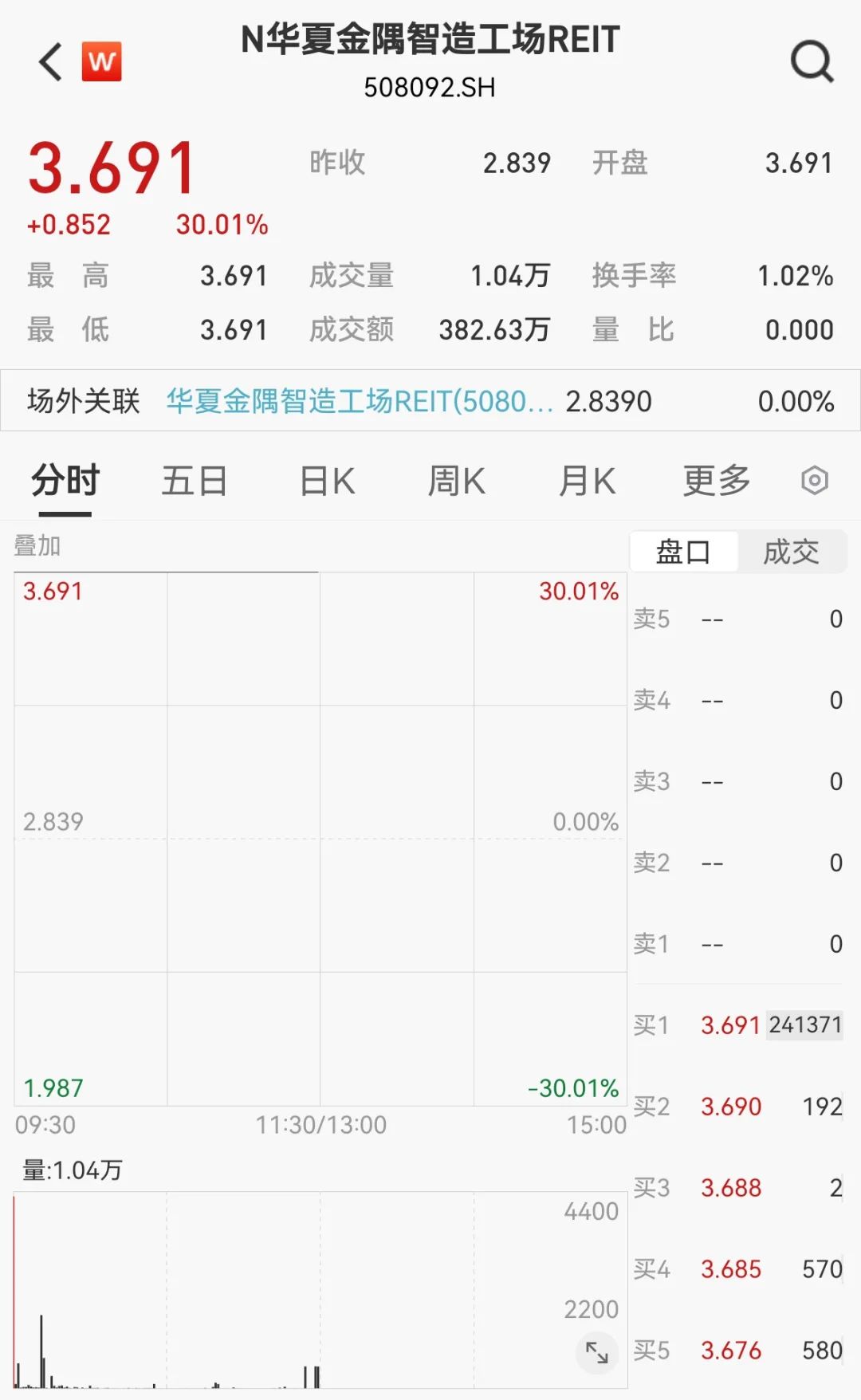Screen dimensions: 861x1400
Task: Open chart settings hexagon icon
Action: 815,481
